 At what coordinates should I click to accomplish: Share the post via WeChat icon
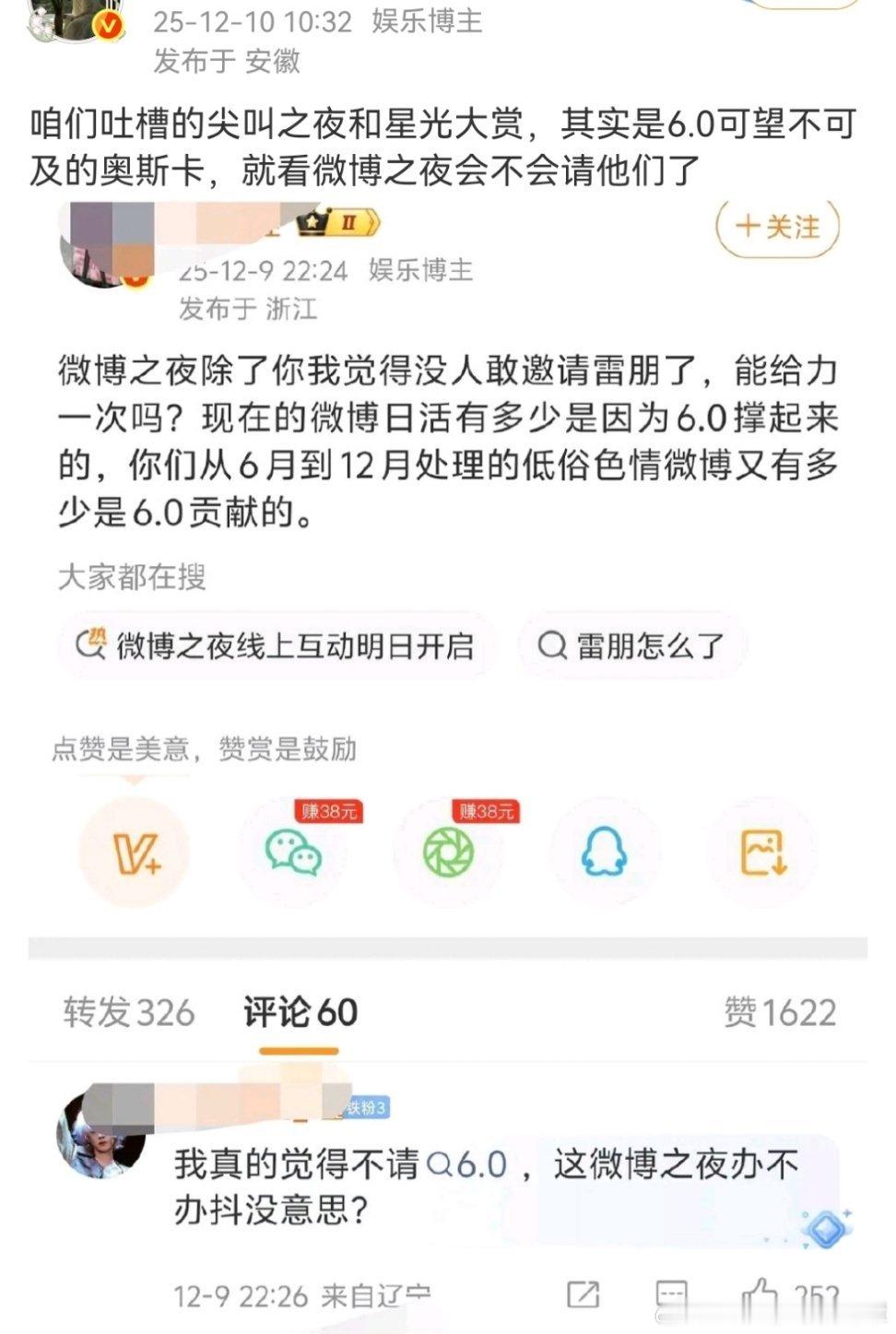[292, 853]
